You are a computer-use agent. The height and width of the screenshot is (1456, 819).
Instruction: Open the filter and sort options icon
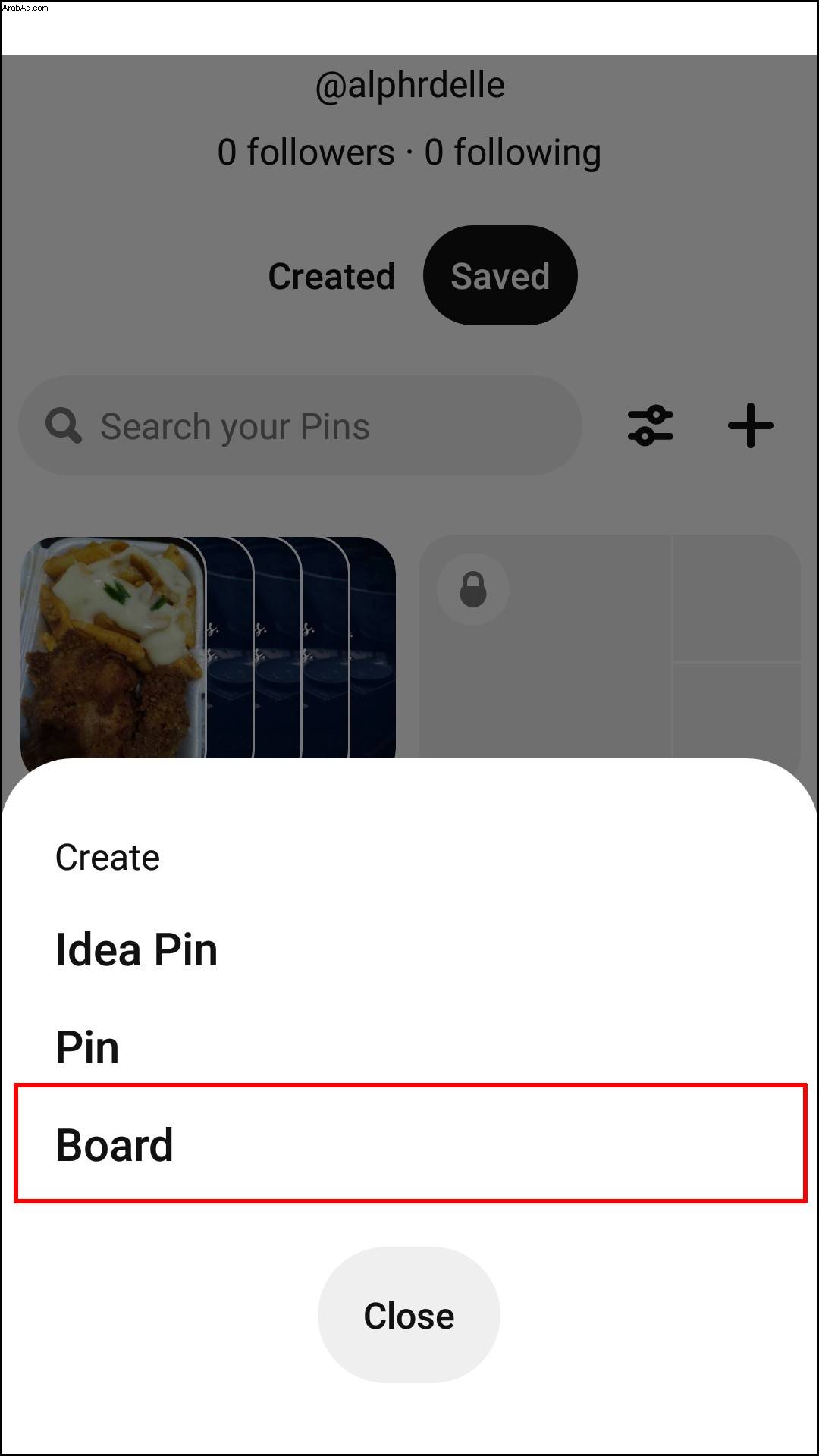[650, 425]
